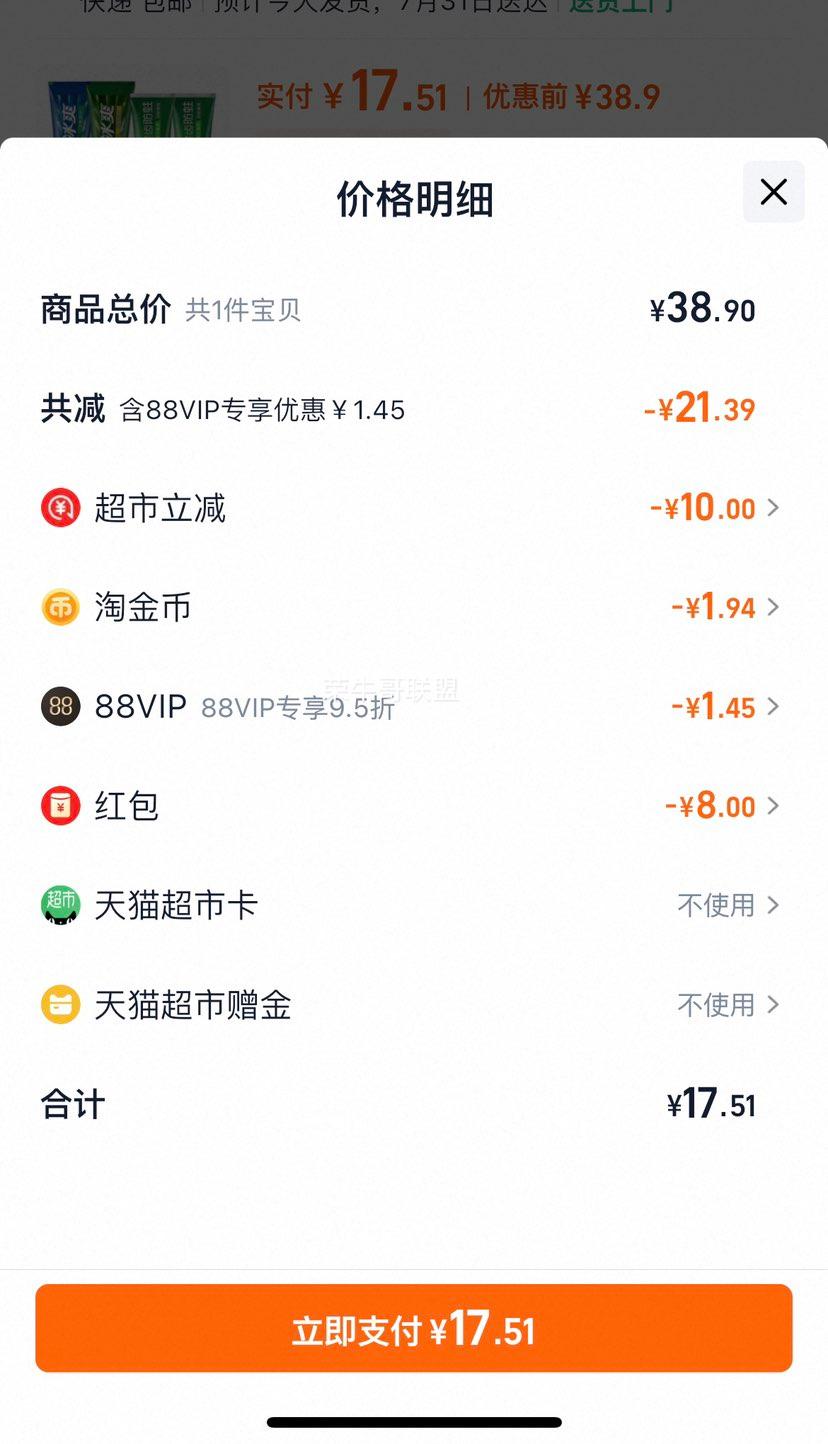Open the 88VIP 9.5折 discount row

pos(722,707)
